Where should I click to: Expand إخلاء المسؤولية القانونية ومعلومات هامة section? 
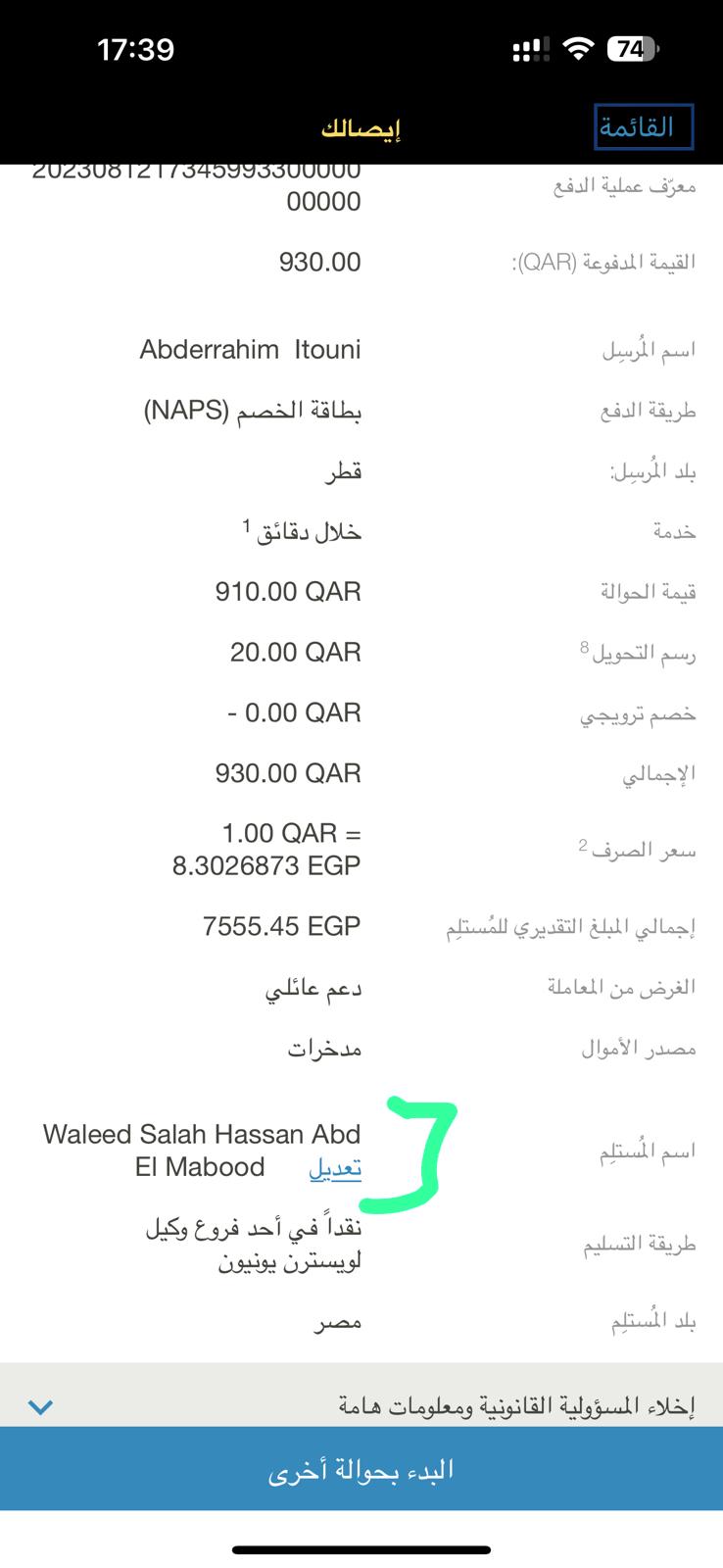pyautogui.click(x=361, y=1406)
